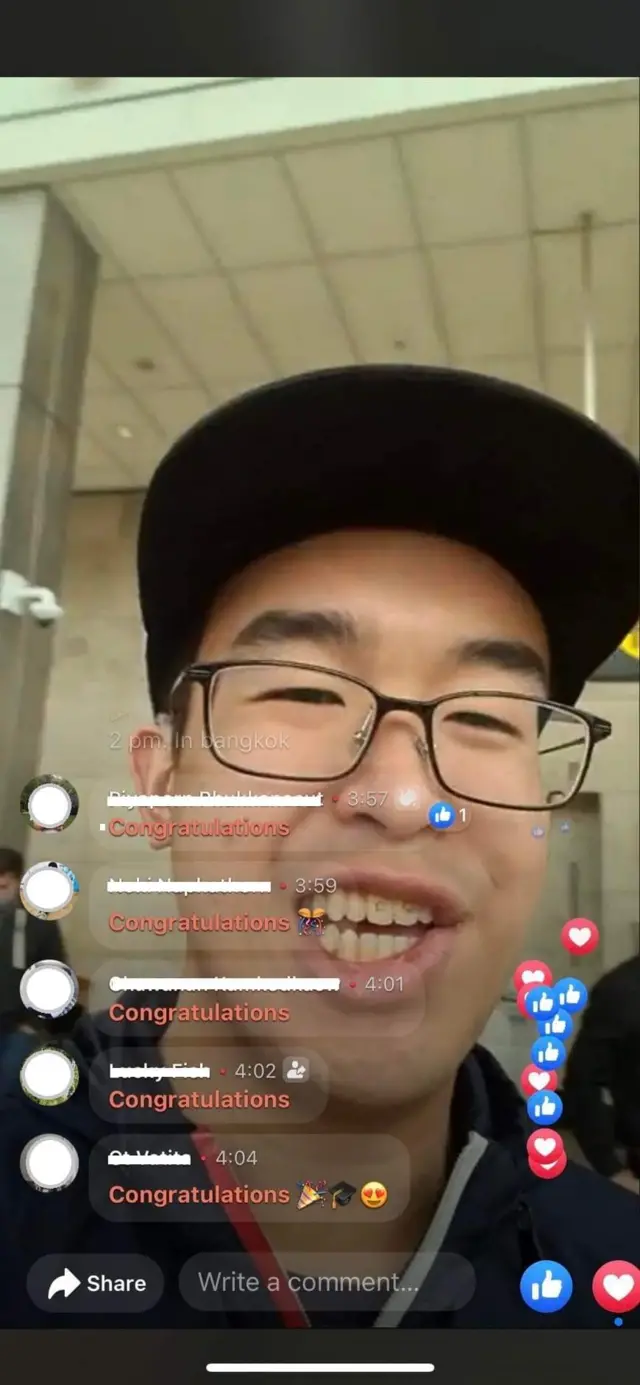The height and width of the screenshot is (1385, 640).
Task: Open the profile picture of the 4:01 commenter
Action: tap(49, 988)
